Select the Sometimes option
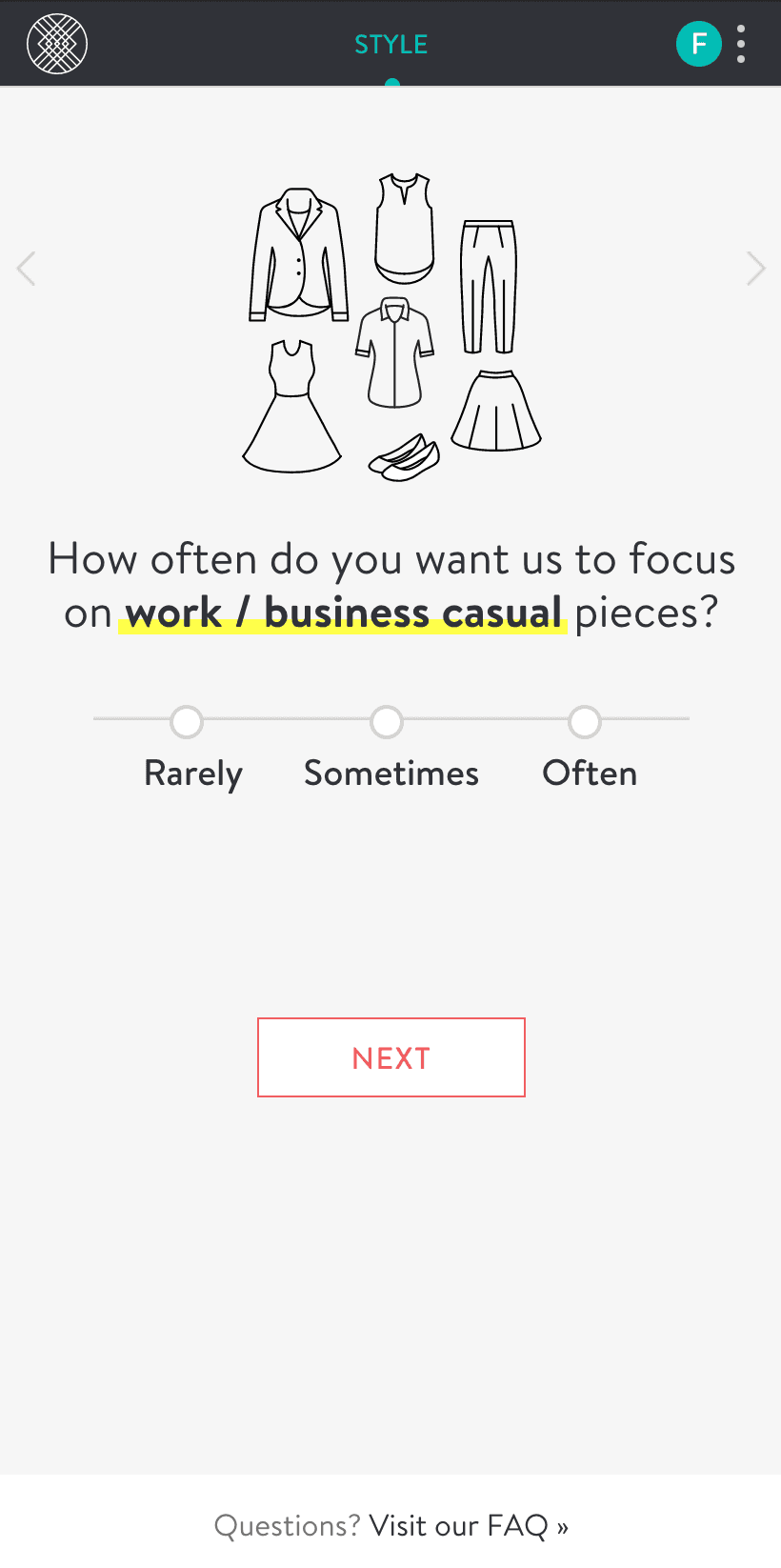The width and height of the screenshot is (781, 1568). [x=387, y=722]
